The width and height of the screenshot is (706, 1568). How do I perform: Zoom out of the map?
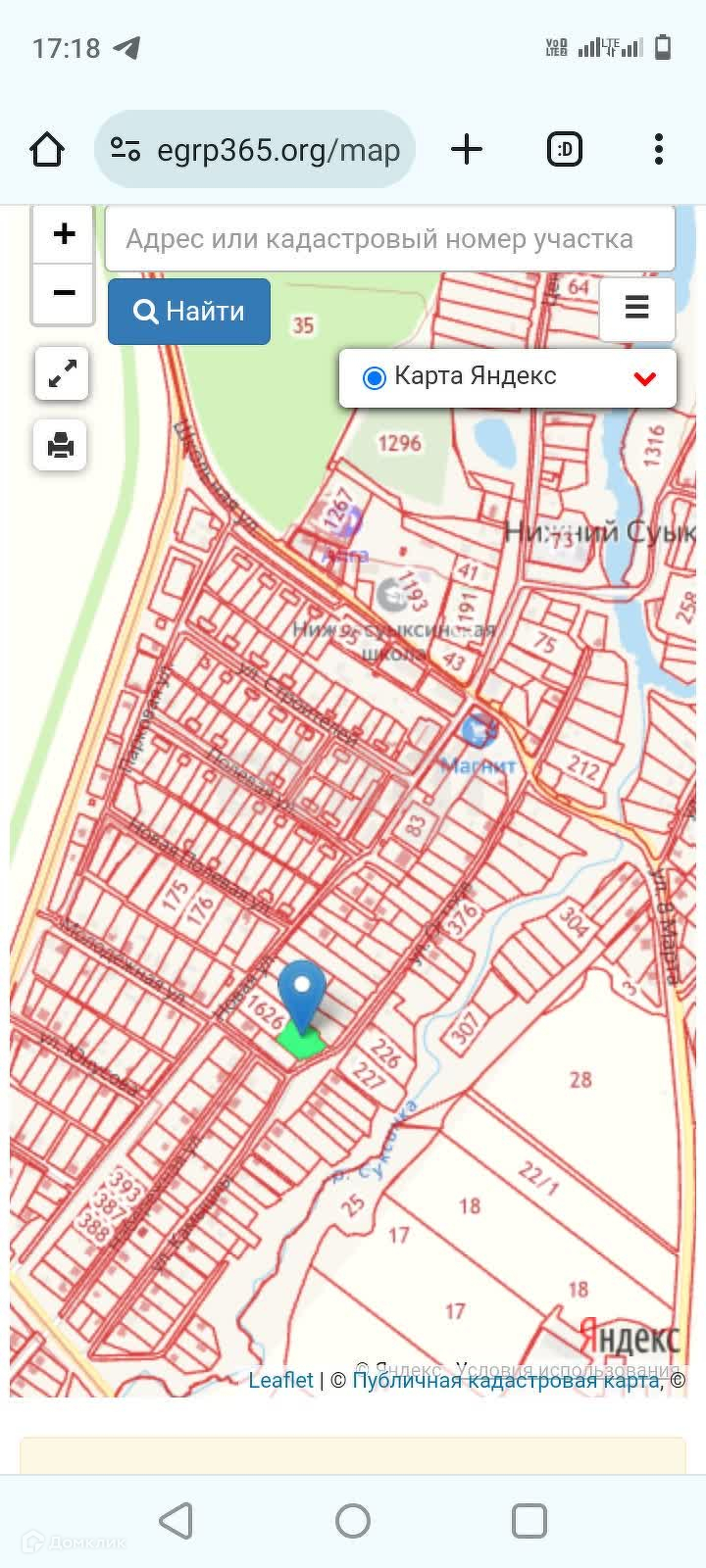[x=64, y=292]
